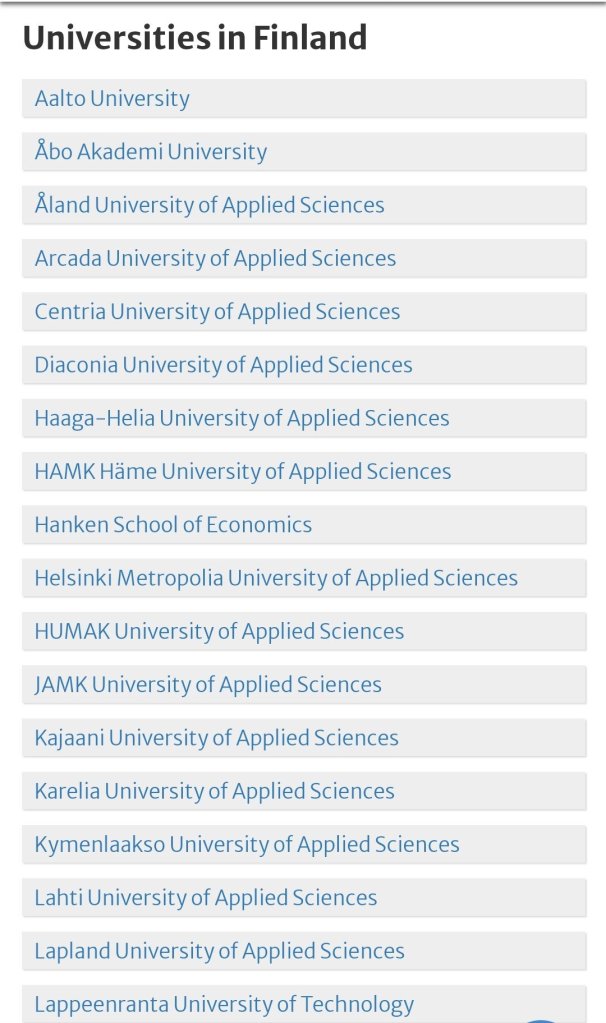This screenshot has height=1023, width=606.
Task: Select Diaconia University of Applied Sciences
Action: (x=223, y=365)
